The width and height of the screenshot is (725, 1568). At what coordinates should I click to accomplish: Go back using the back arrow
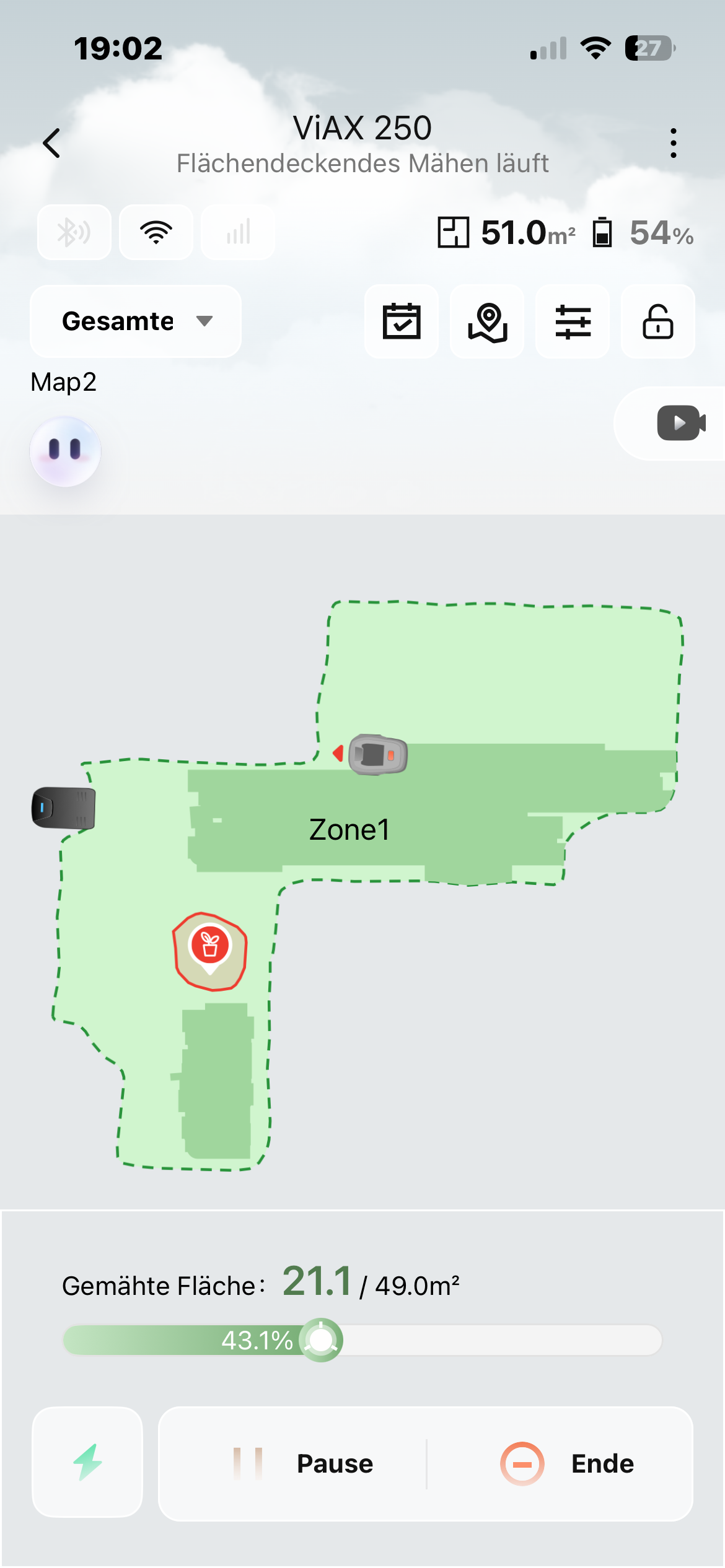click(x=51, y=144)
